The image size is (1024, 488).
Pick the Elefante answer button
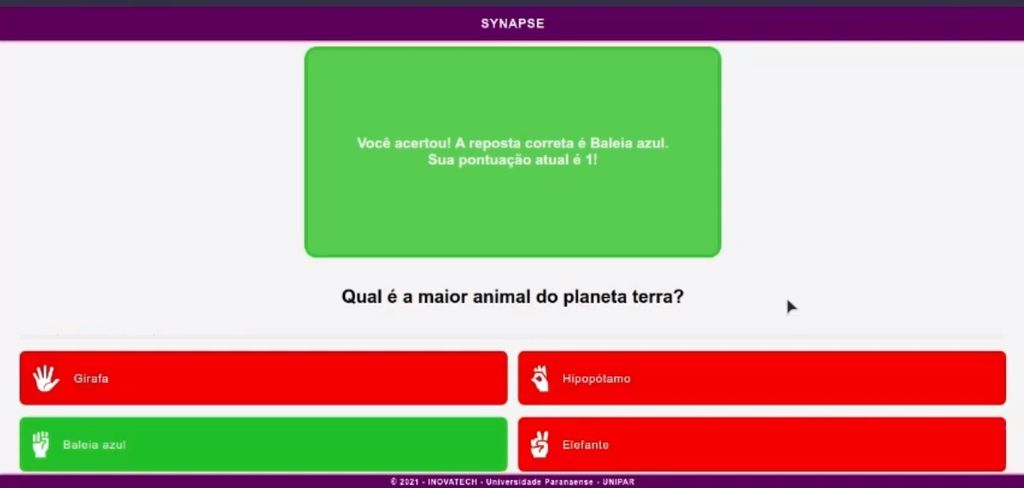coord(761,444)
